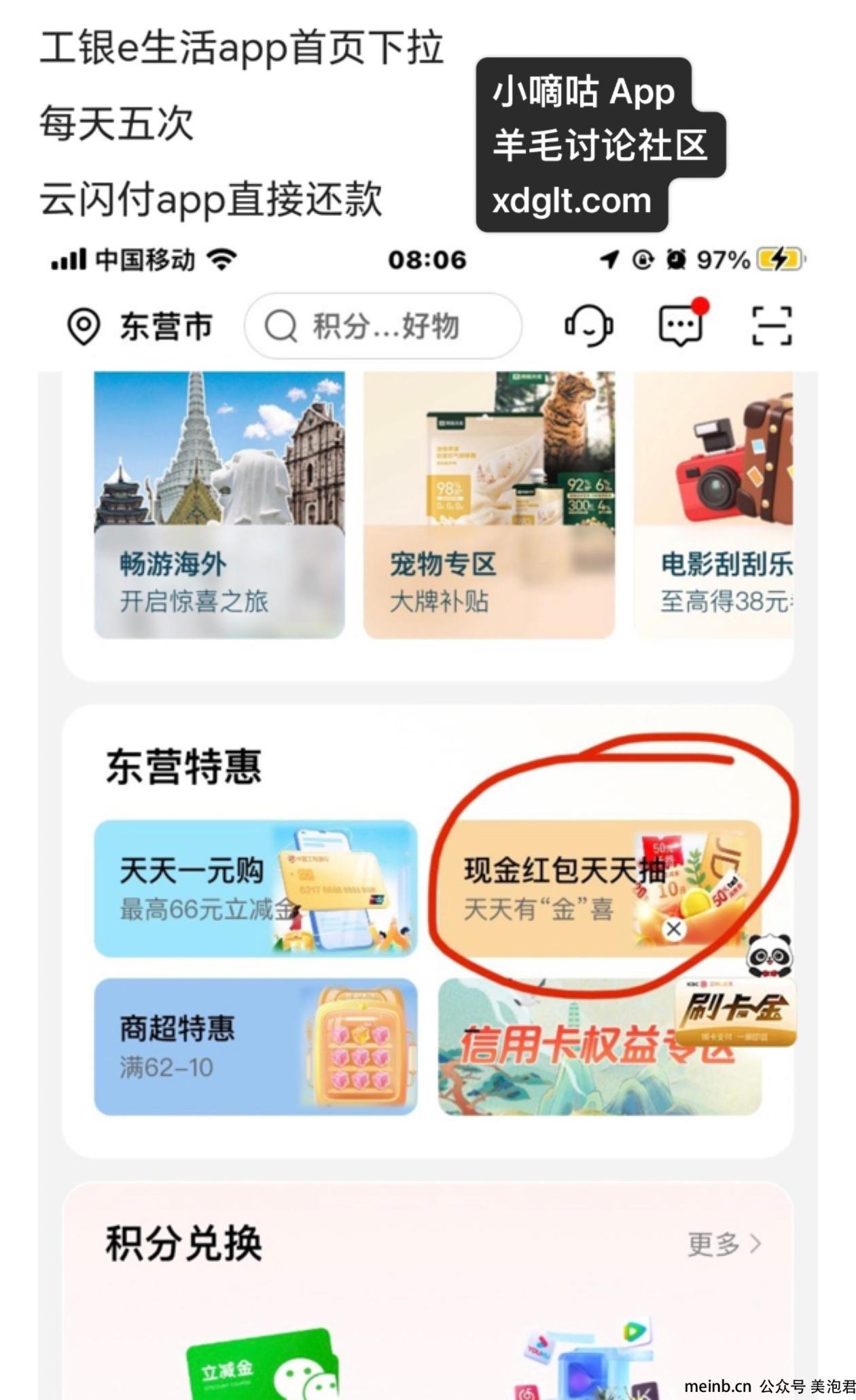Open the green 立减金 WeChat item
This screenshot has height=1400, width=856.
pyautogui.click(x=262, y=1366)
